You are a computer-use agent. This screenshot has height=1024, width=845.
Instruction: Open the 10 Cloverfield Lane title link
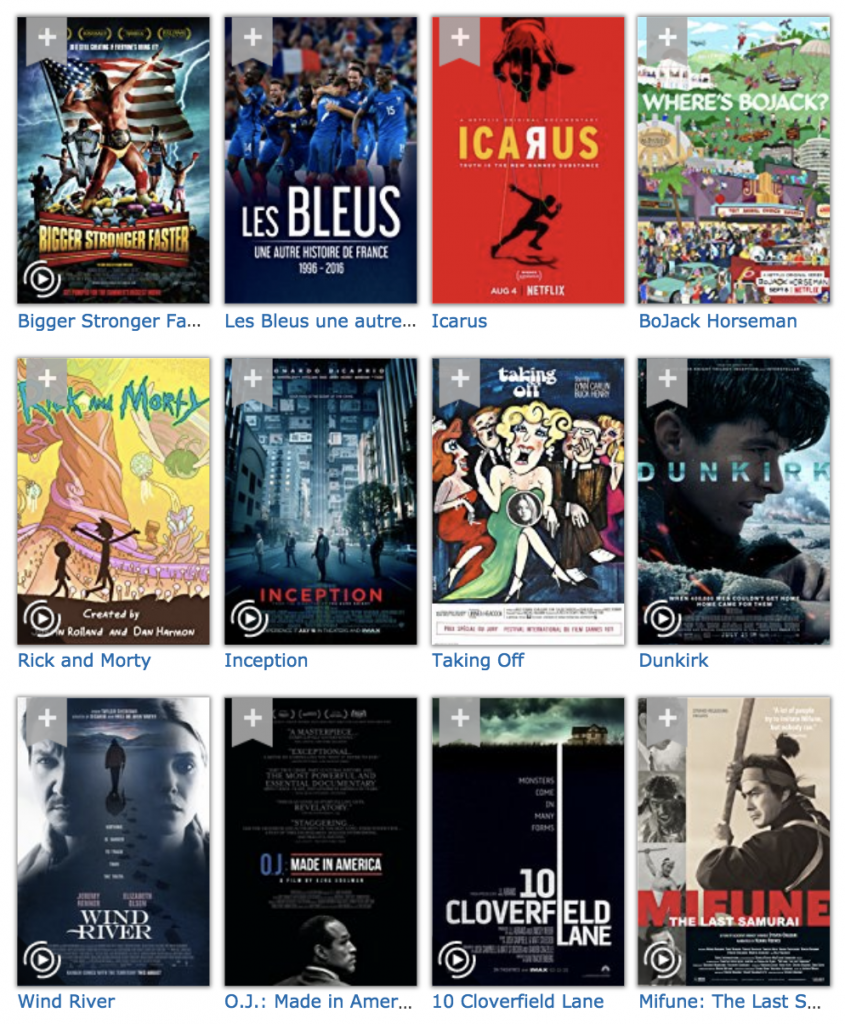(x=517, y=1001)
